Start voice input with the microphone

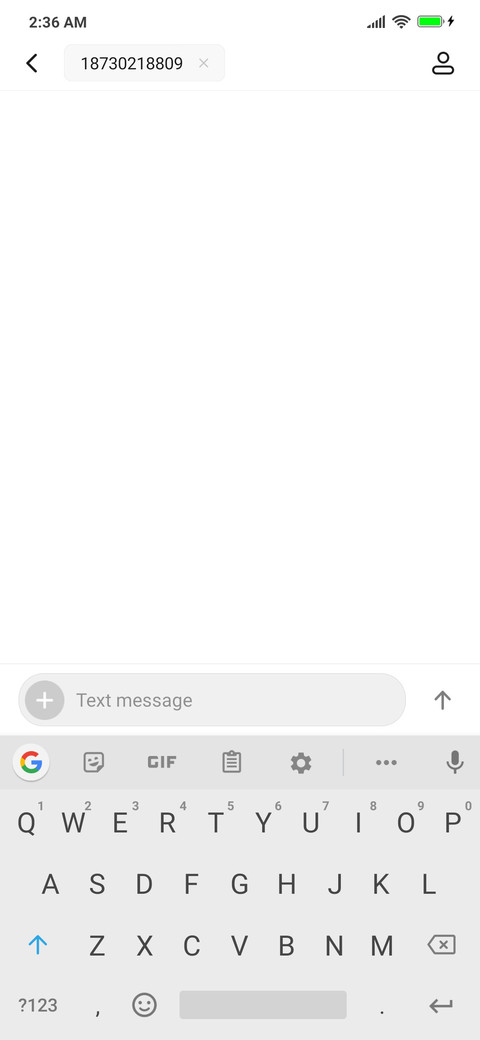(455, 762)
